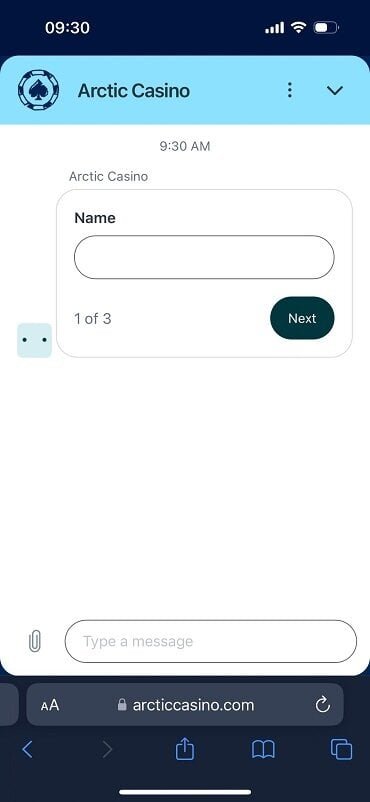Show all open Safari tabs
The width and height of the screenshot is (370, 802).
tap(341, 750)
